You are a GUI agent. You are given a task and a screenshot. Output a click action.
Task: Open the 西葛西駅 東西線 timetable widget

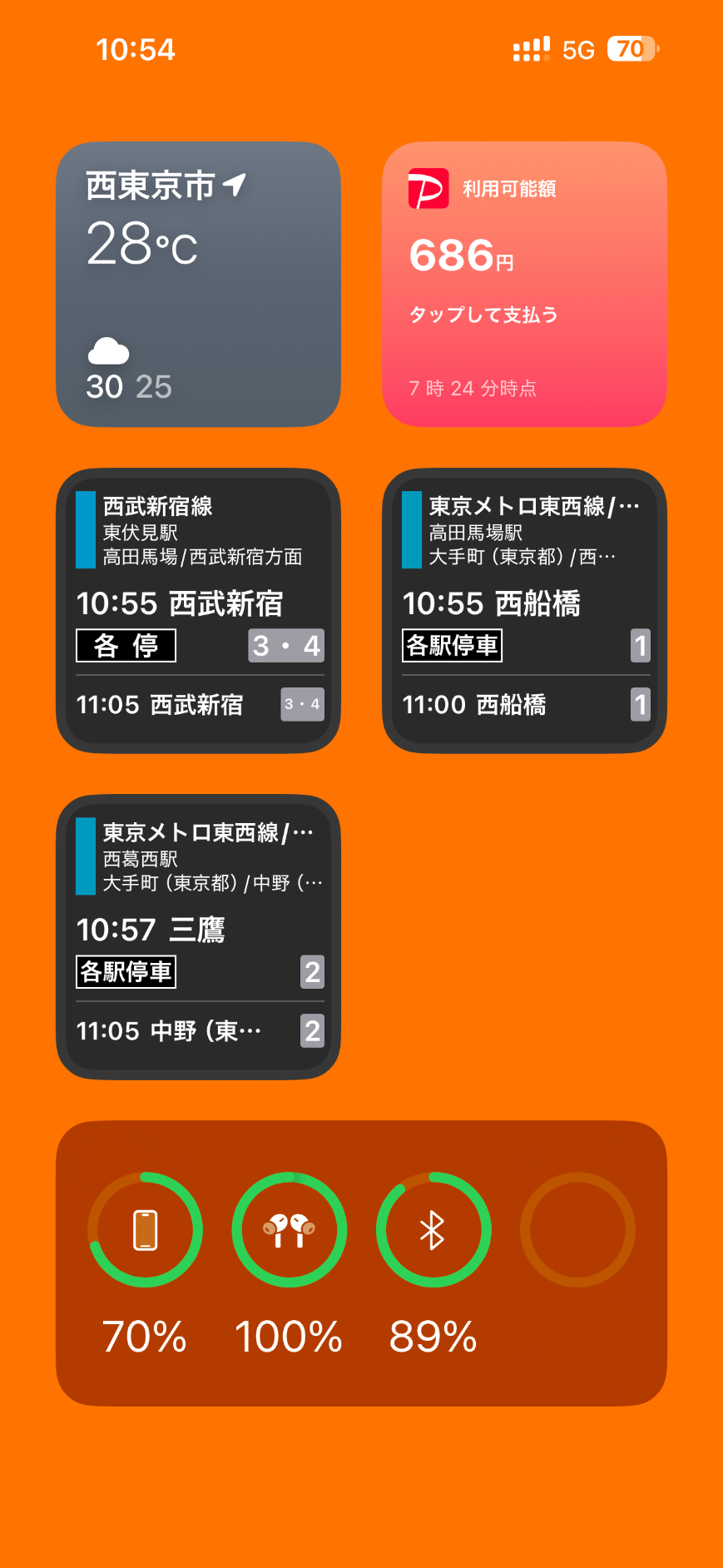tap(198, 937)
